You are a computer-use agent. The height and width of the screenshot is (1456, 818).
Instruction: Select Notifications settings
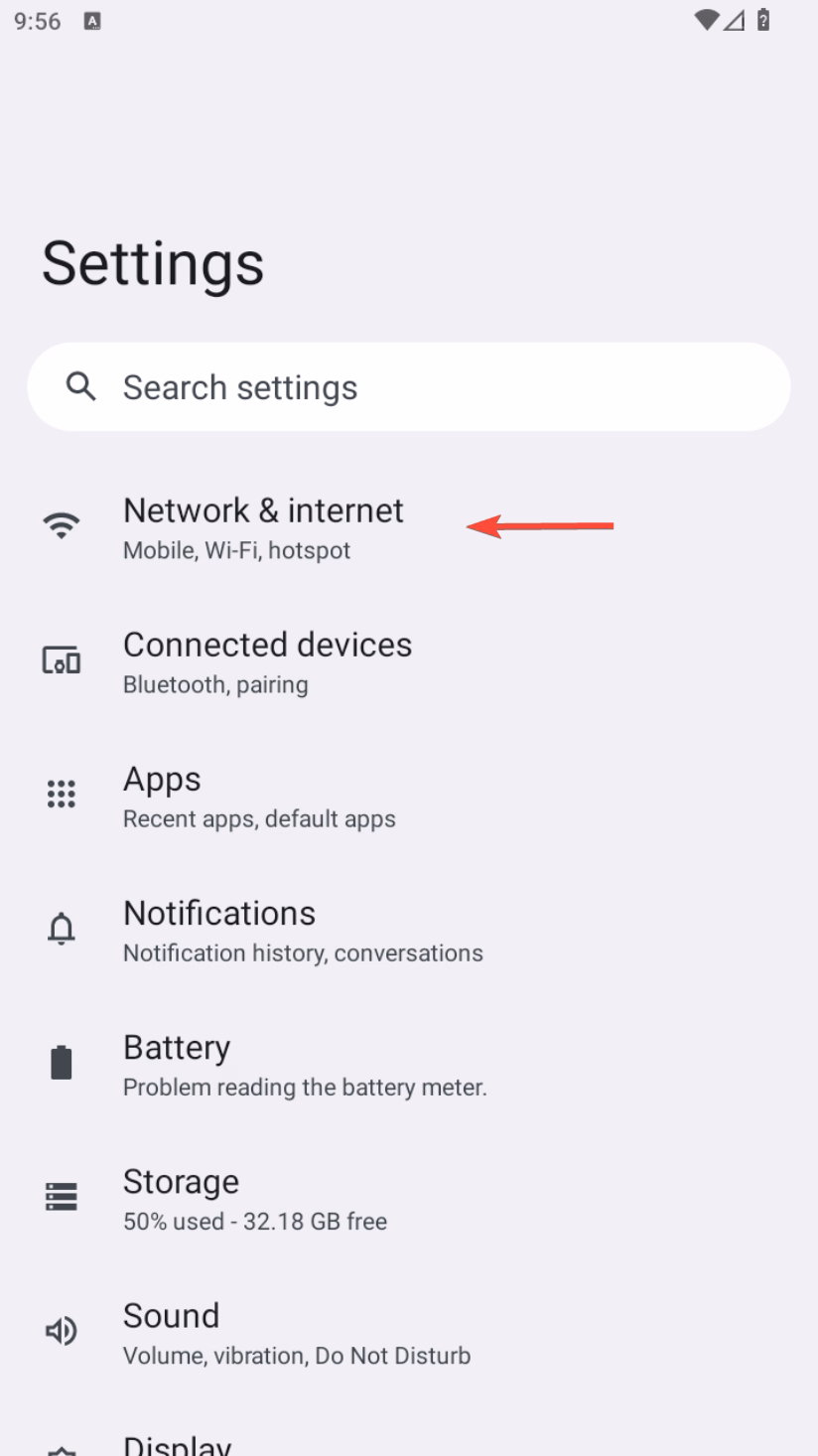pos(303,931)
